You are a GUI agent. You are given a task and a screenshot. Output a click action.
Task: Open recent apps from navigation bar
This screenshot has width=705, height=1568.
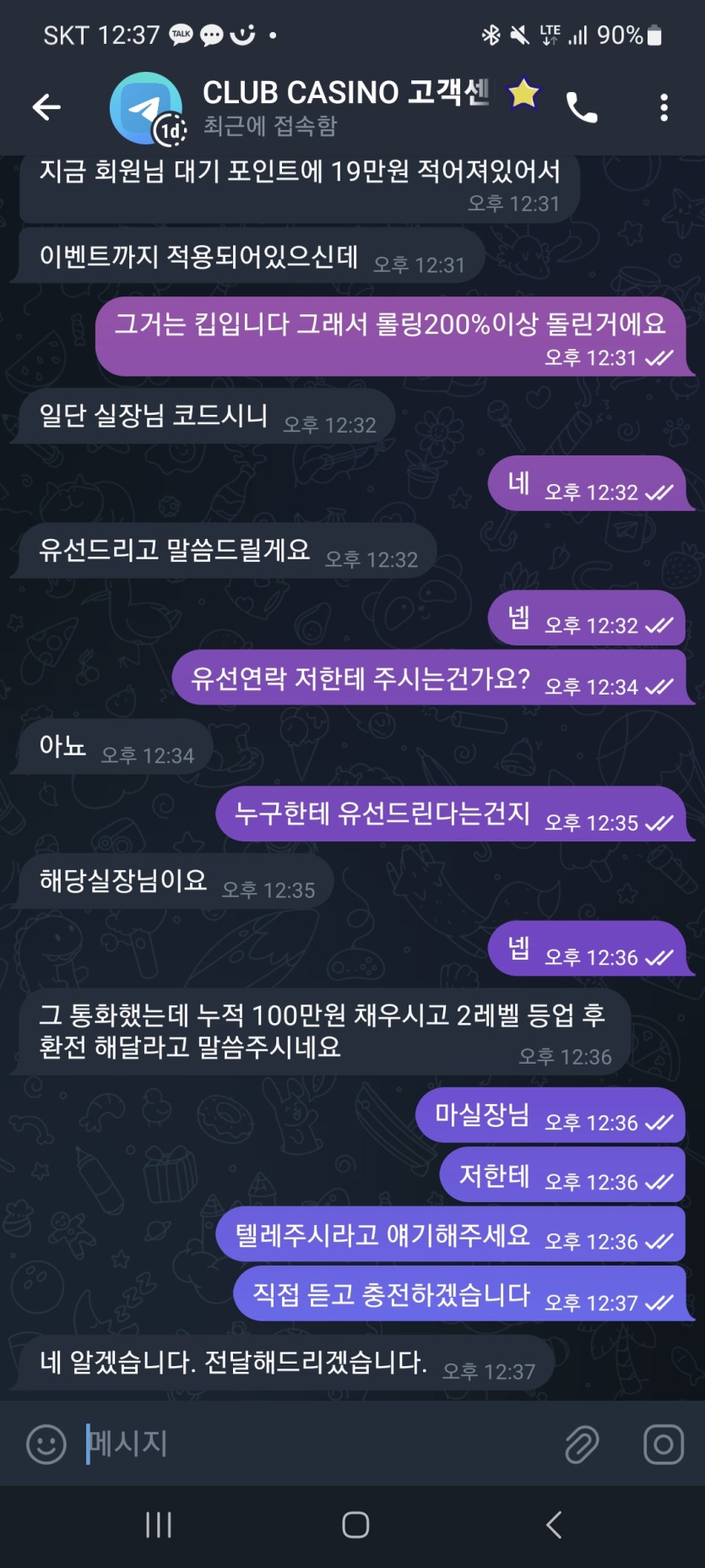pos(159,1525)
